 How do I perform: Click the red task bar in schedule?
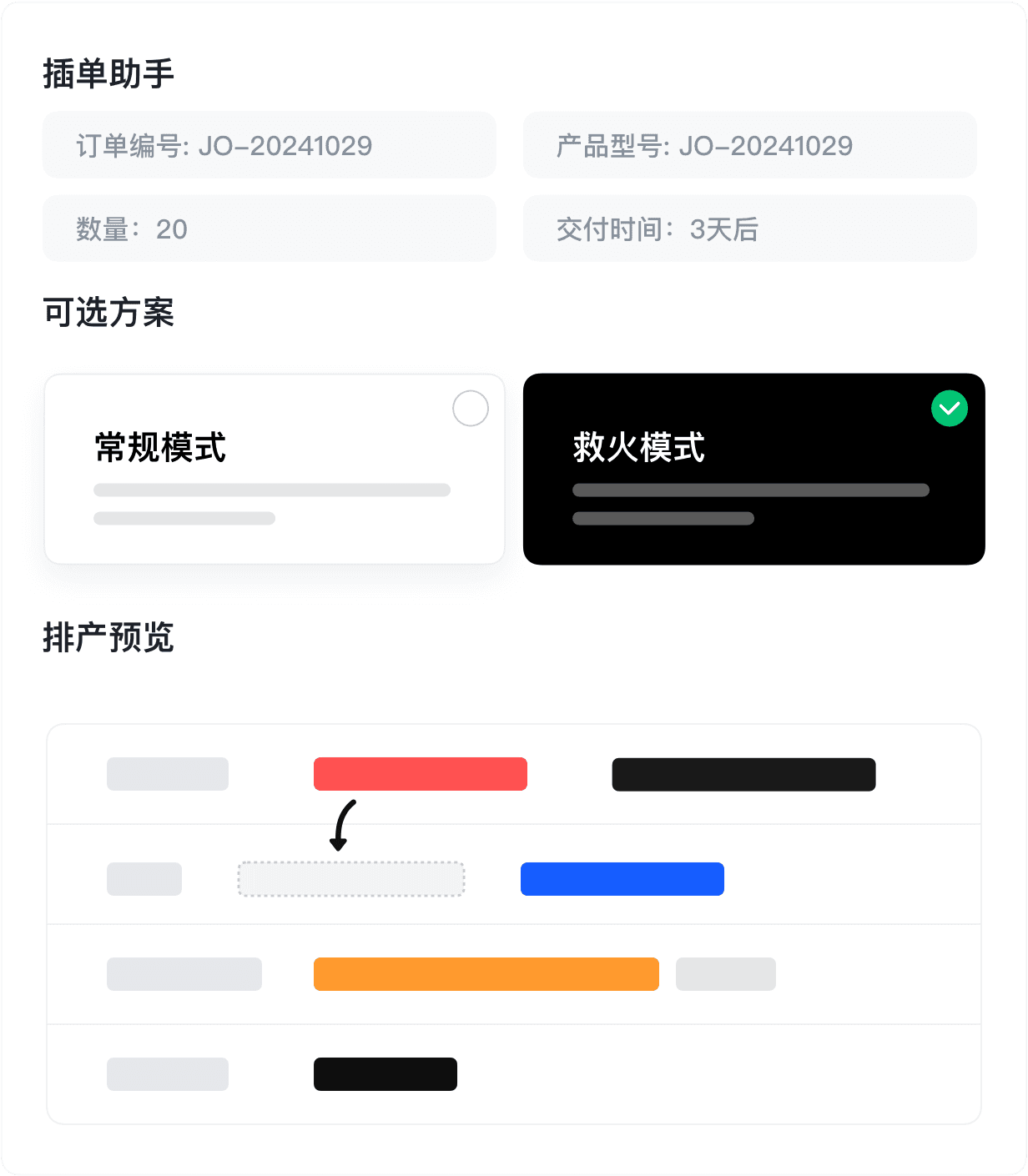[420, 774]
